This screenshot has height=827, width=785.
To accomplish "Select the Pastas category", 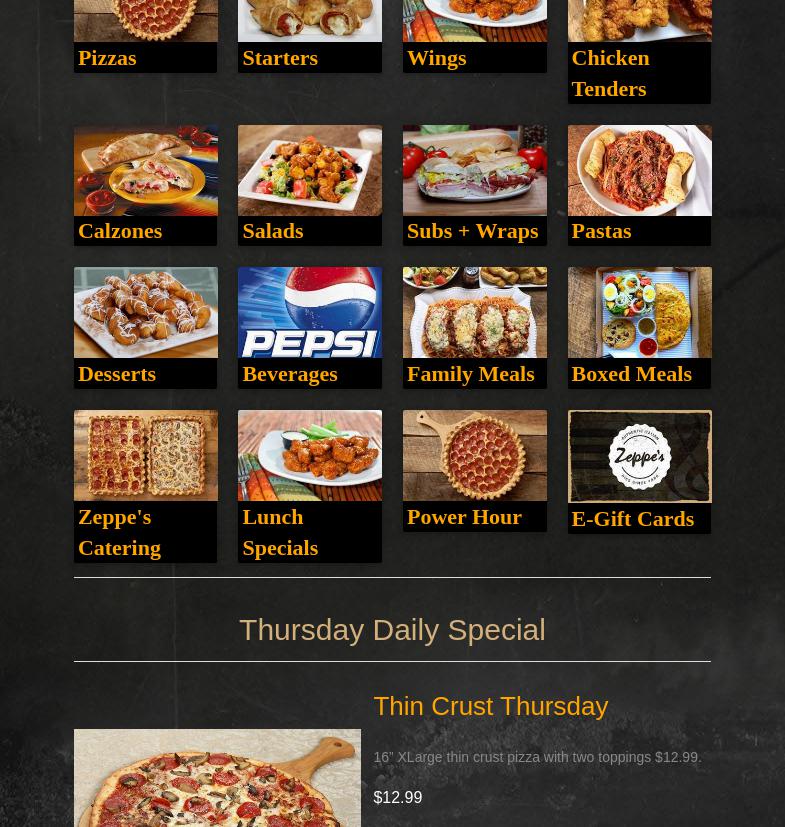I will point(639,185).
